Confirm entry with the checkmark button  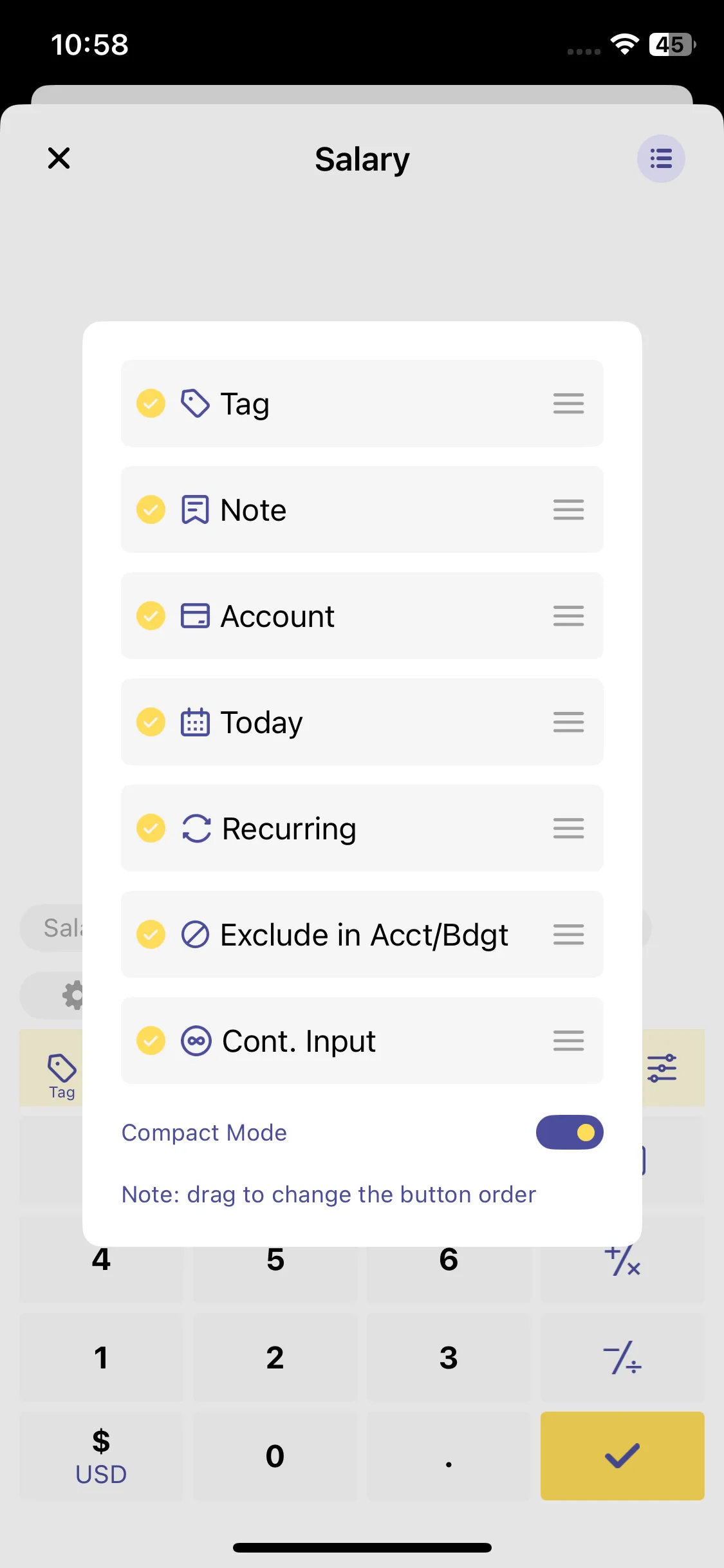click(x=622, y=1456)
